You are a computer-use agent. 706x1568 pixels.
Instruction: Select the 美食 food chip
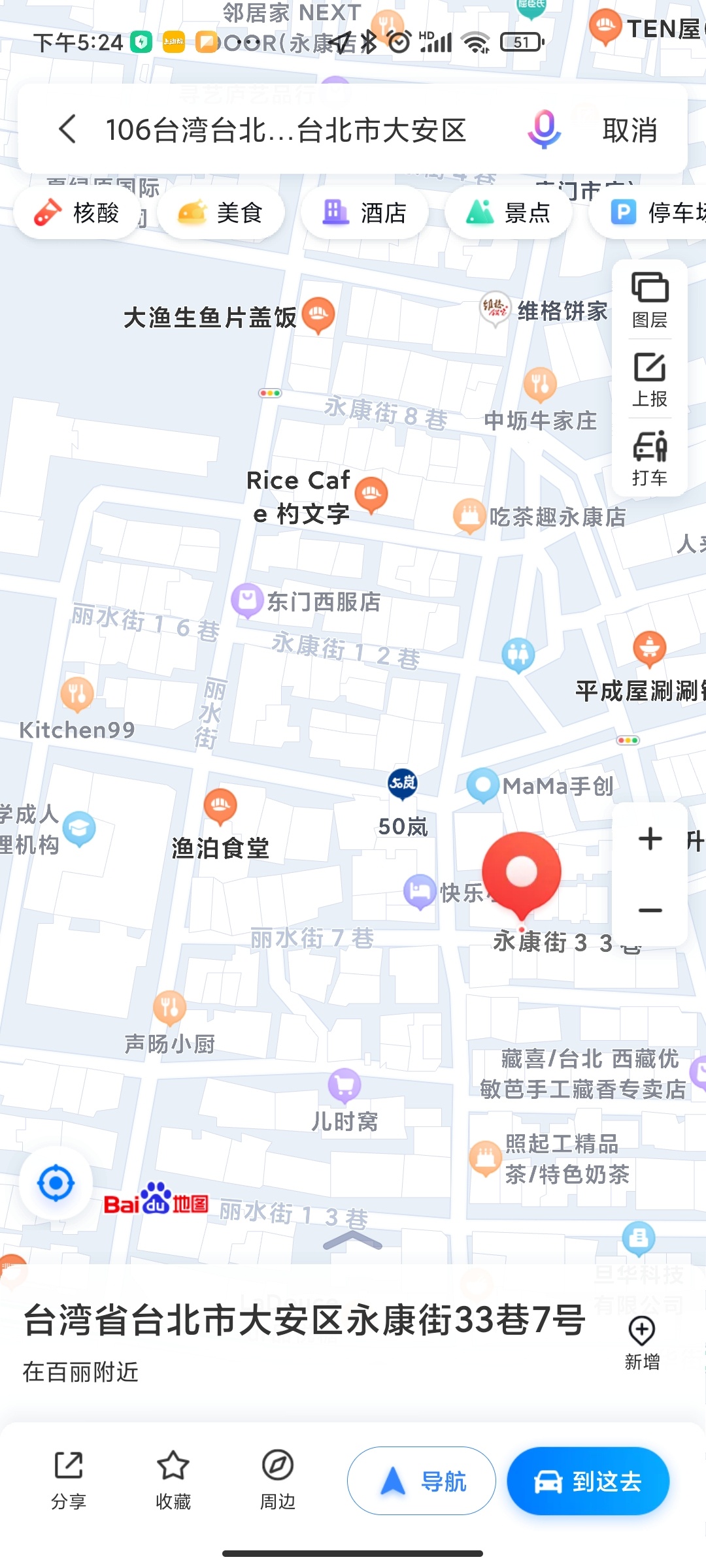221,213
